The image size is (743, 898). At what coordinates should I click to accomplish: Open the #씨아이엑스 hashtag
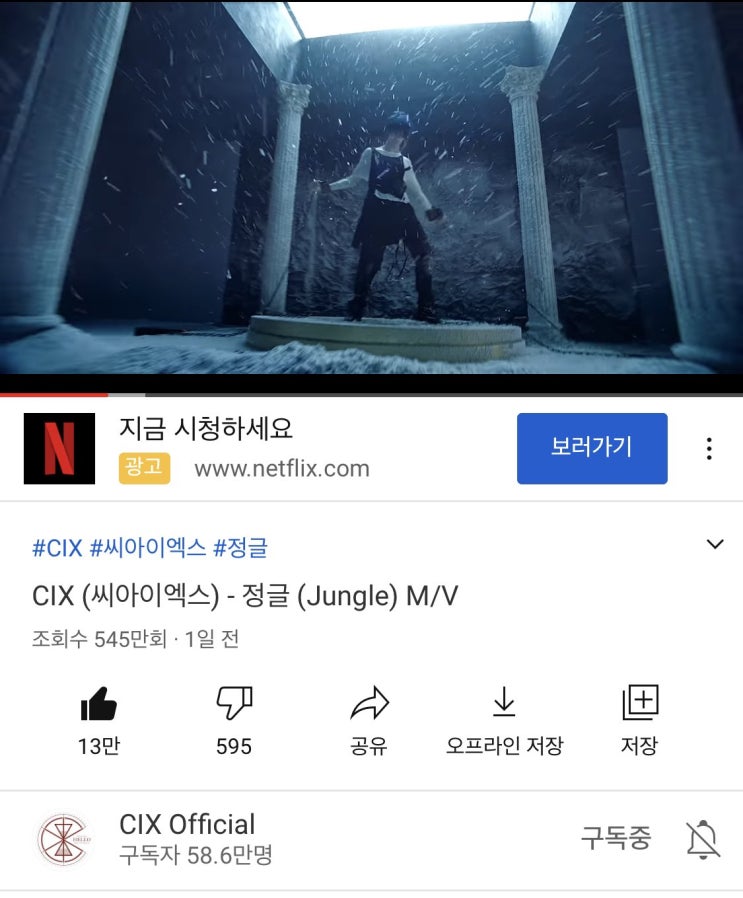coord(148,548)
